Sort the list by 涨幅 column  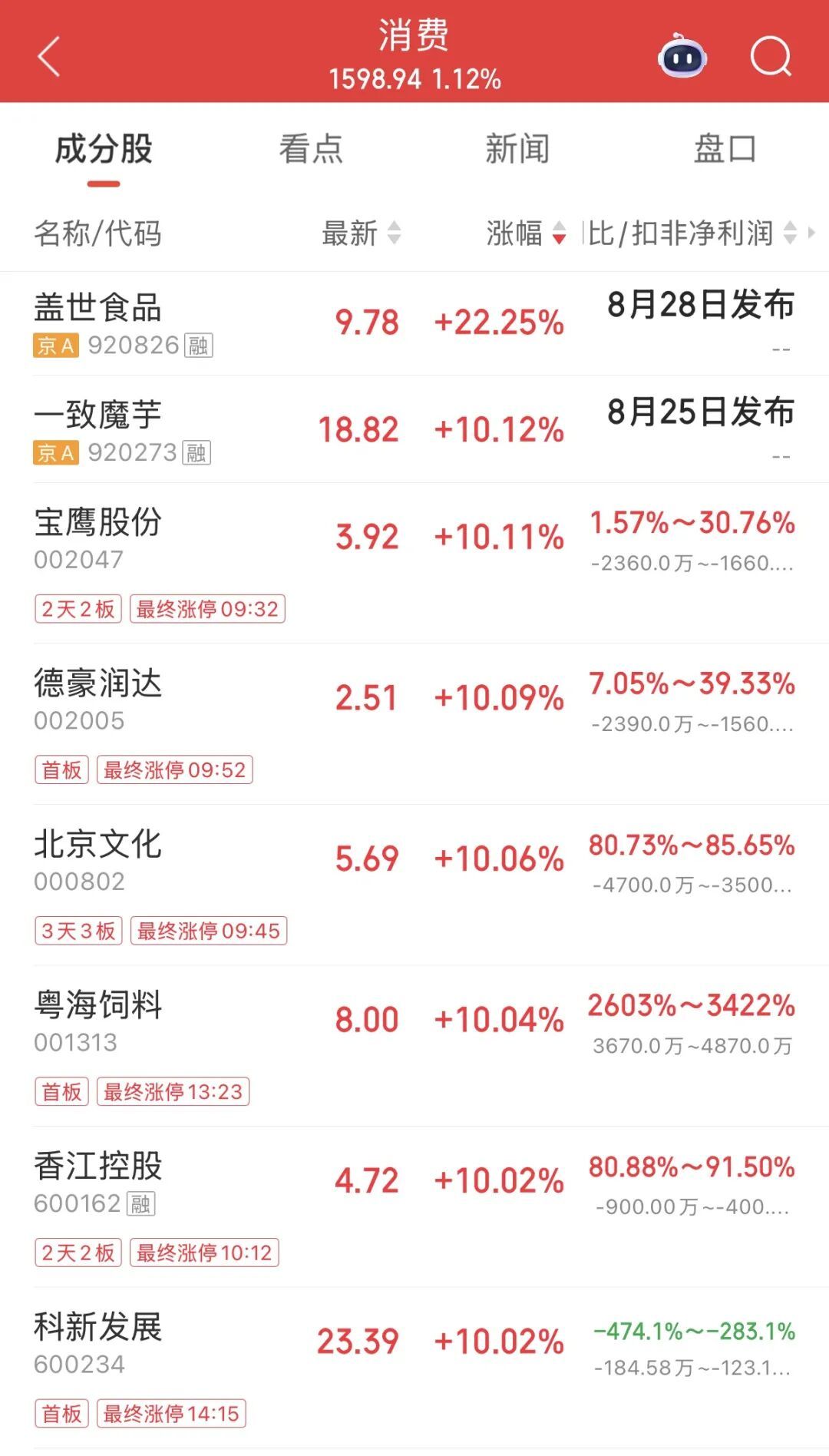[x=527, y=233]
